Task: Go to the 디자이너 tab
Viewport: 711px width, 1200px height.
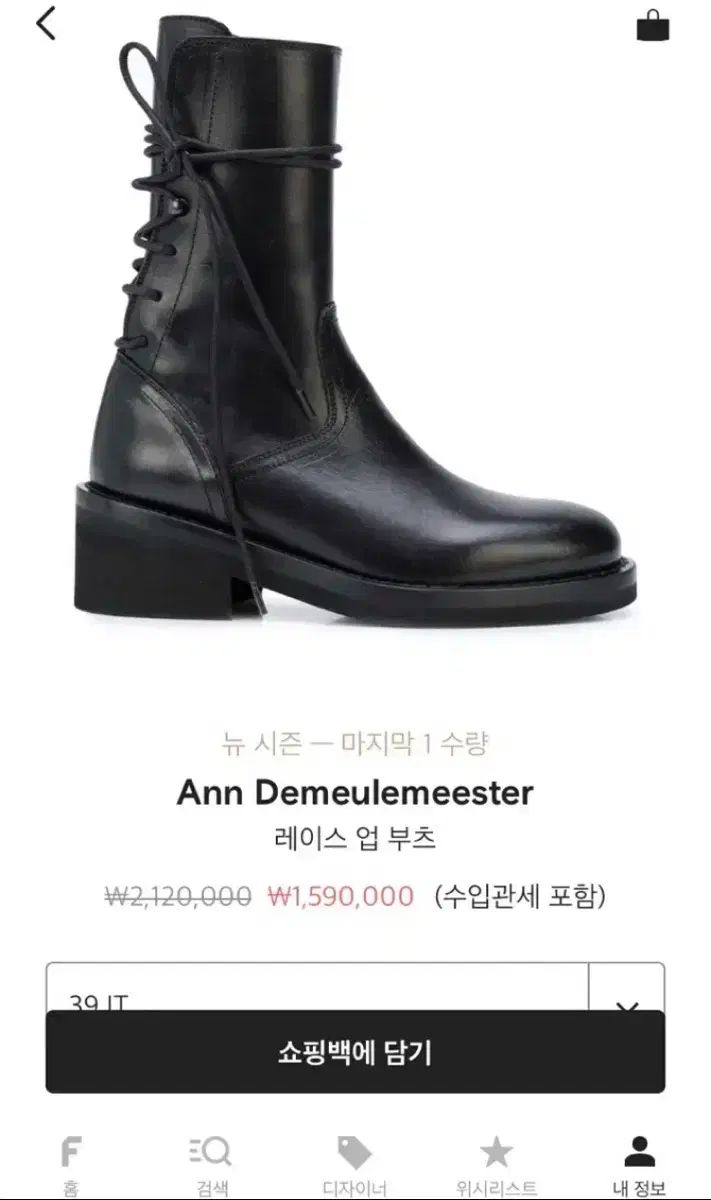Action: pos(354,1165)
